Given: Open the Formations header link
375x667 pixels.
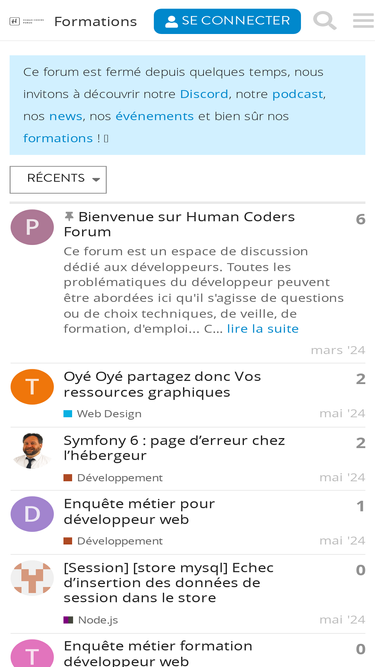Looking at the screenshot, I should [x=95, y=21].
